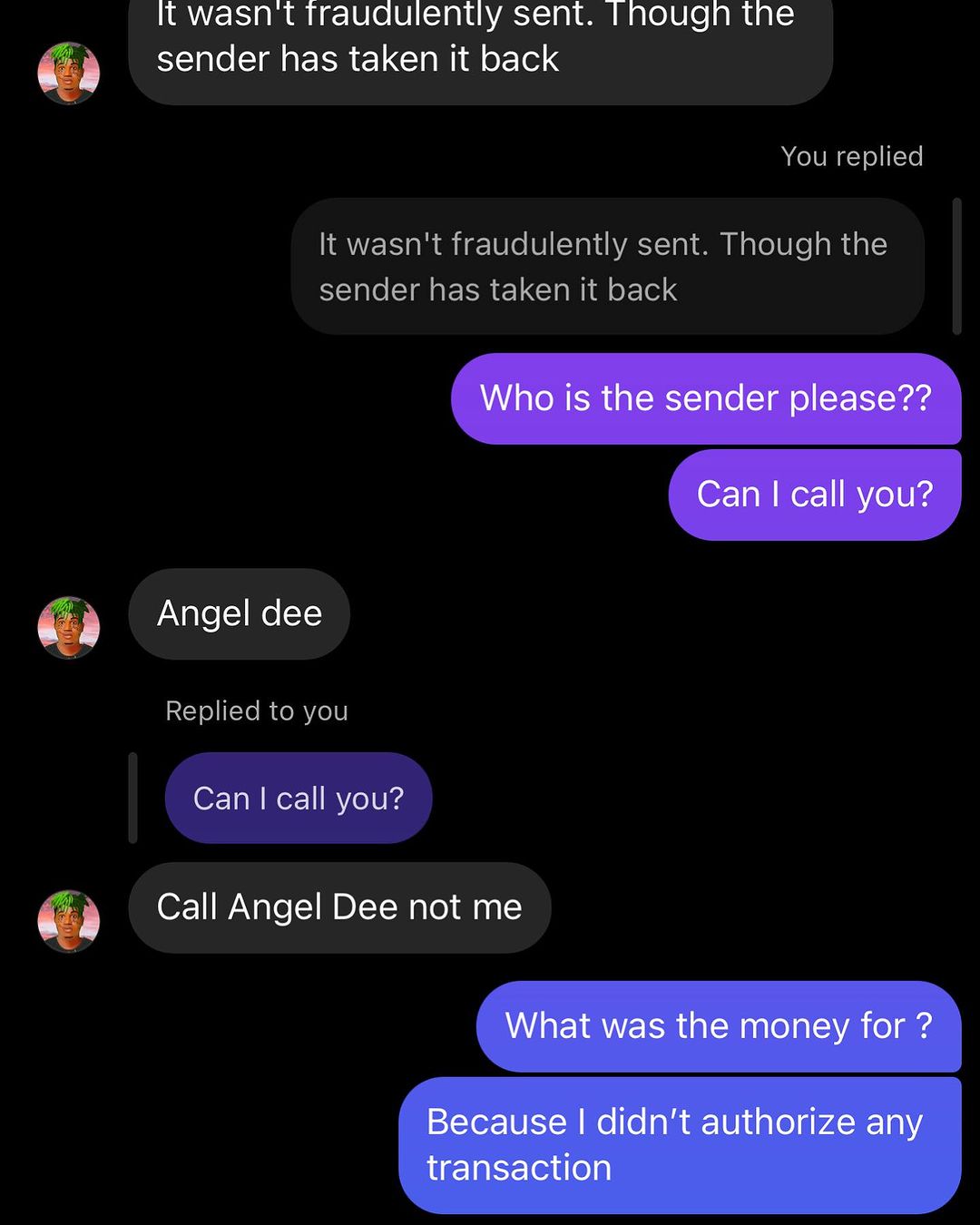Open the sender's avatar beside "Angel dee" message
This screenshot has height=1225, width=980.
coord(68,627)
